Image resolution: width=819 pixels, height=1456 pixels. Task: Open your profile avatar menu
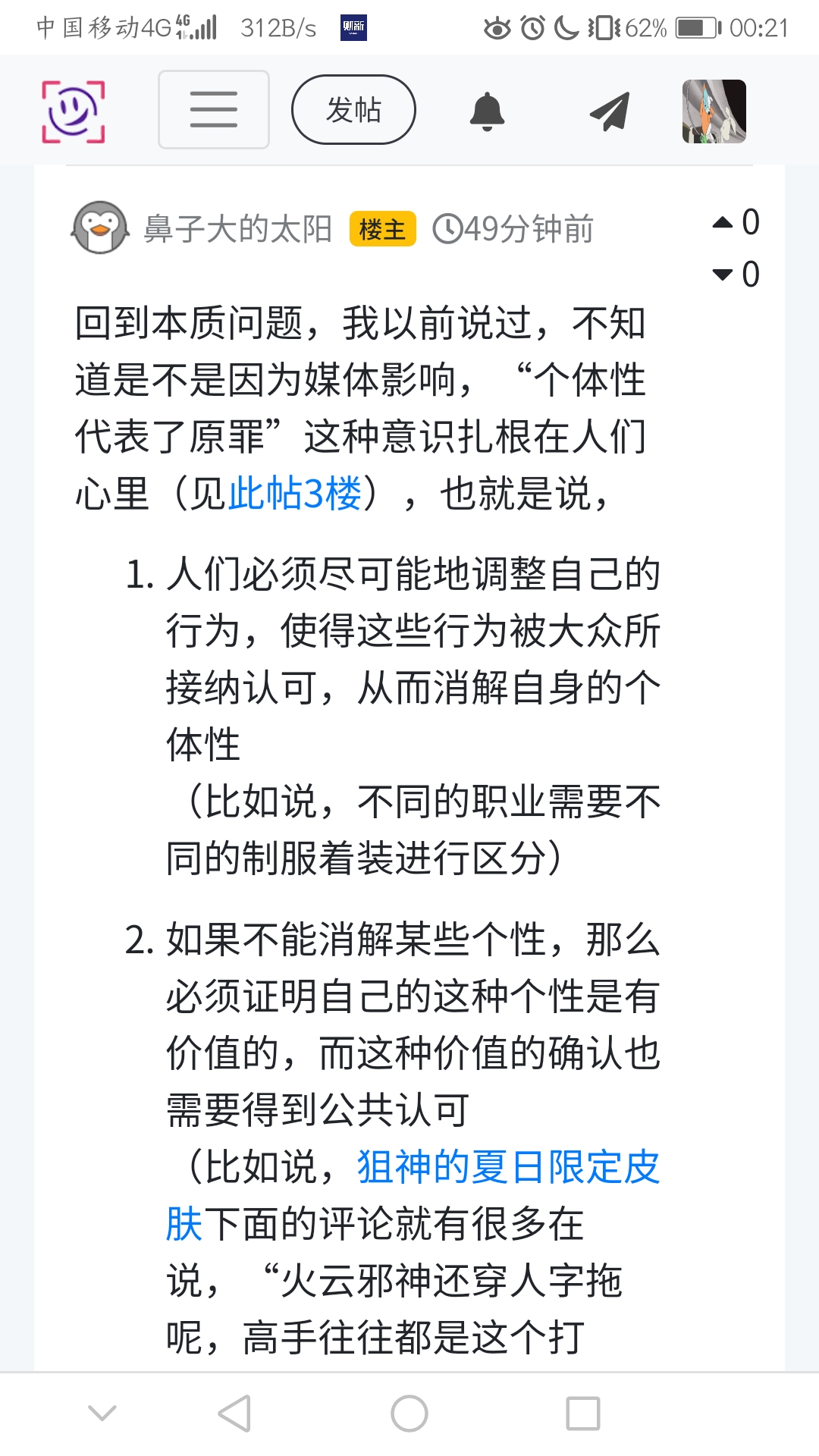click(x=714, y=111)
